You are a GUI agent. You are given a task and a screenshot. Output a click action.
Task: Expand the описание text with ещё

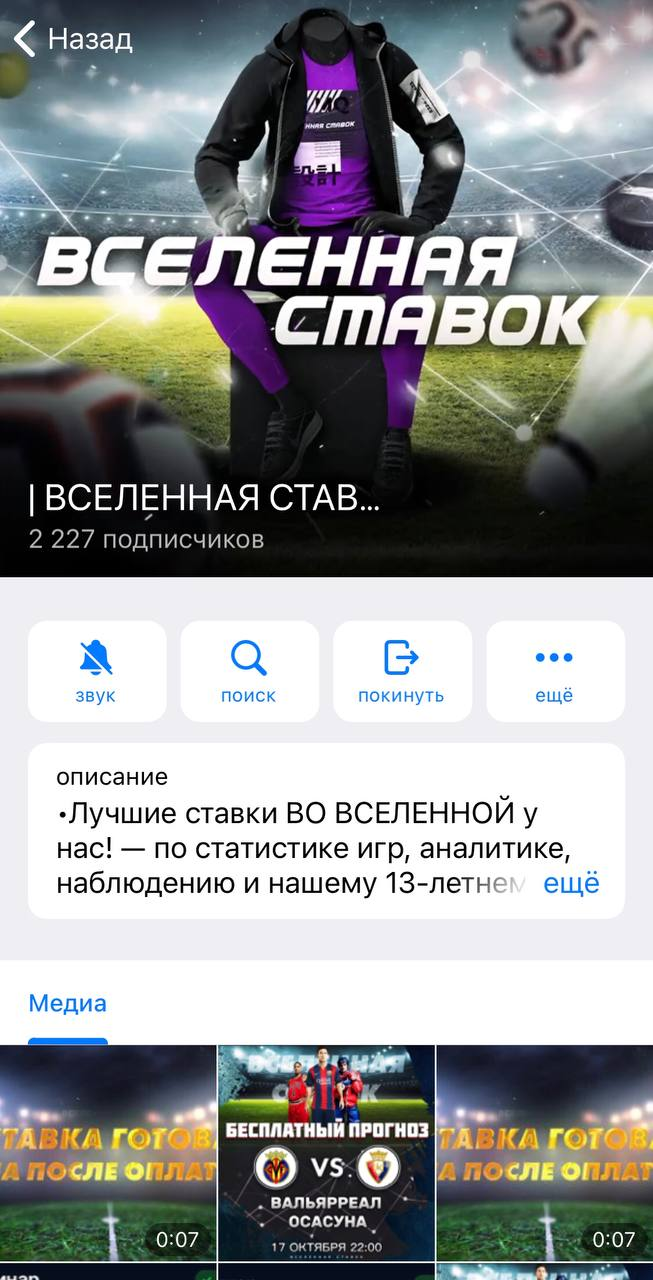(571, 884)
